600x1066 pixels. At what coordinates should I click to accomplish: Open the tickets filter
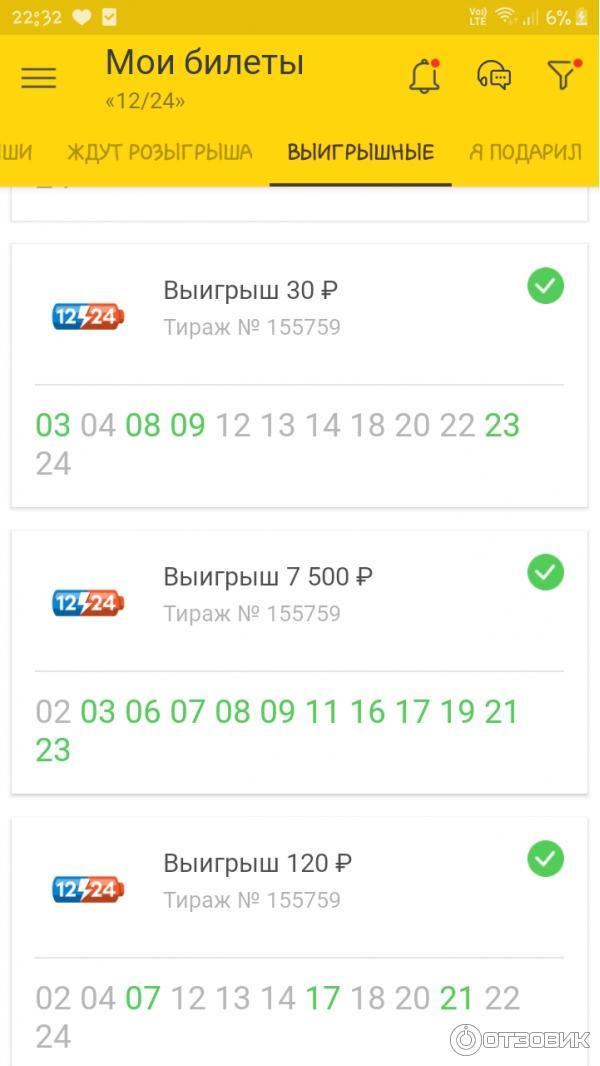coord(562,75)
